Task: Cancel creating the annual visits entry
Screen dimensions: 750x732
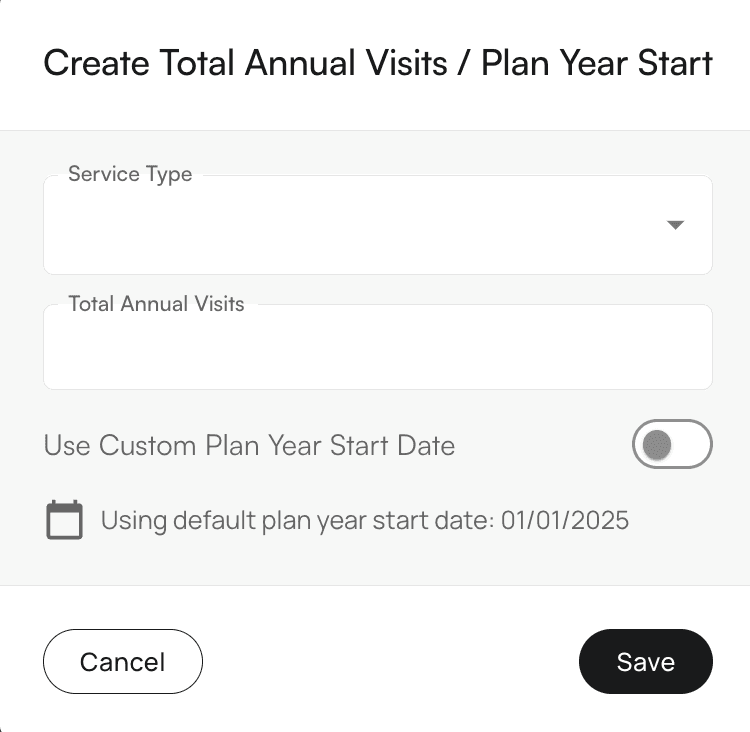Action: tap(123, 662)
